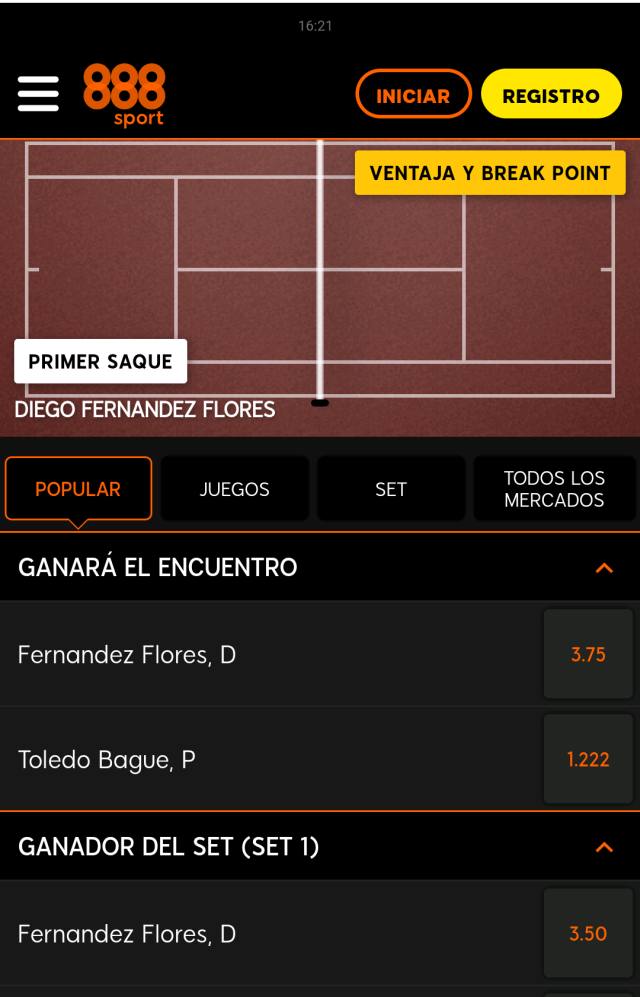Select set winner odds 3.50 Fernandez Flores
The height and width of the screenshot is (997, 640).
click(588, 934)
